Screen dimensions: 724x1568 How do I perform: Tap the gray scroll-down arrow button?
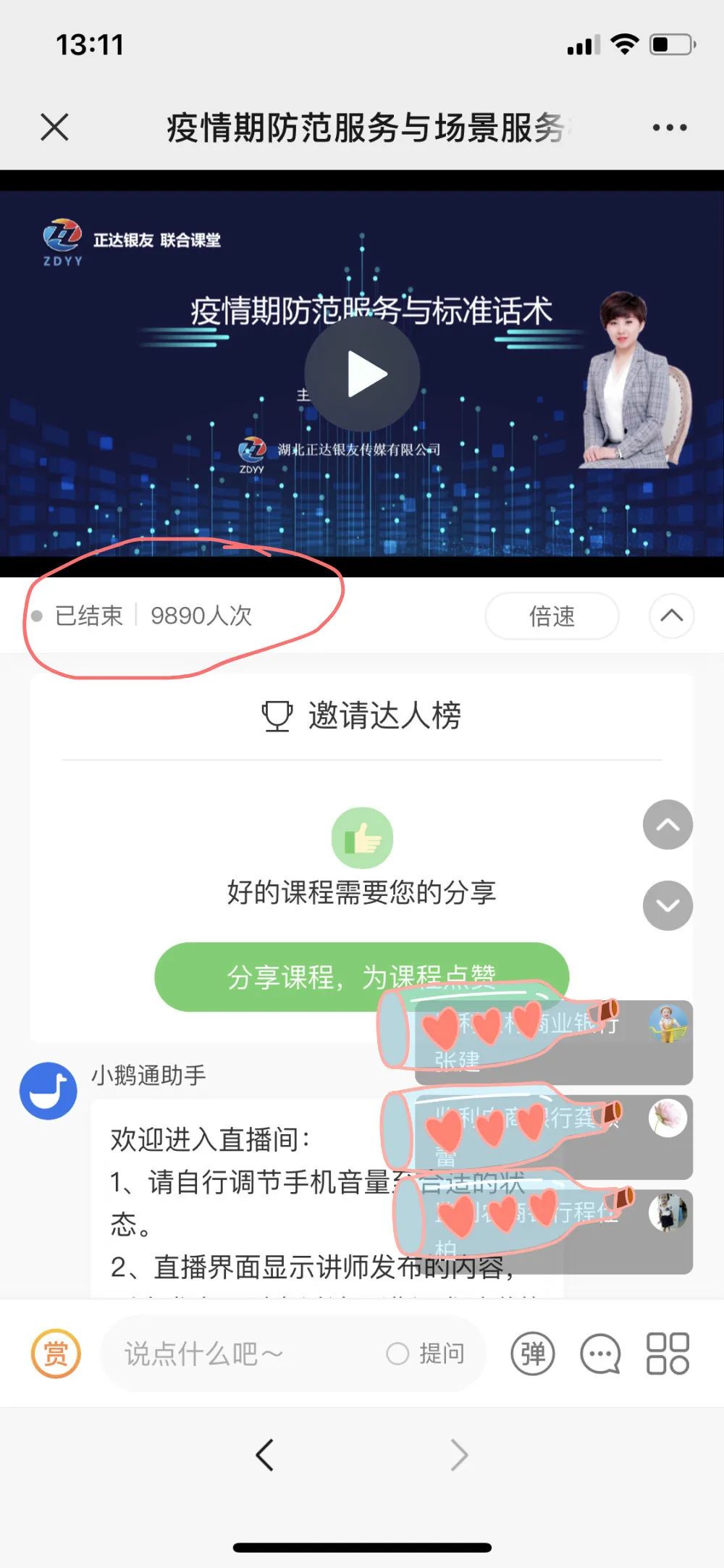(x=668, y=905)
